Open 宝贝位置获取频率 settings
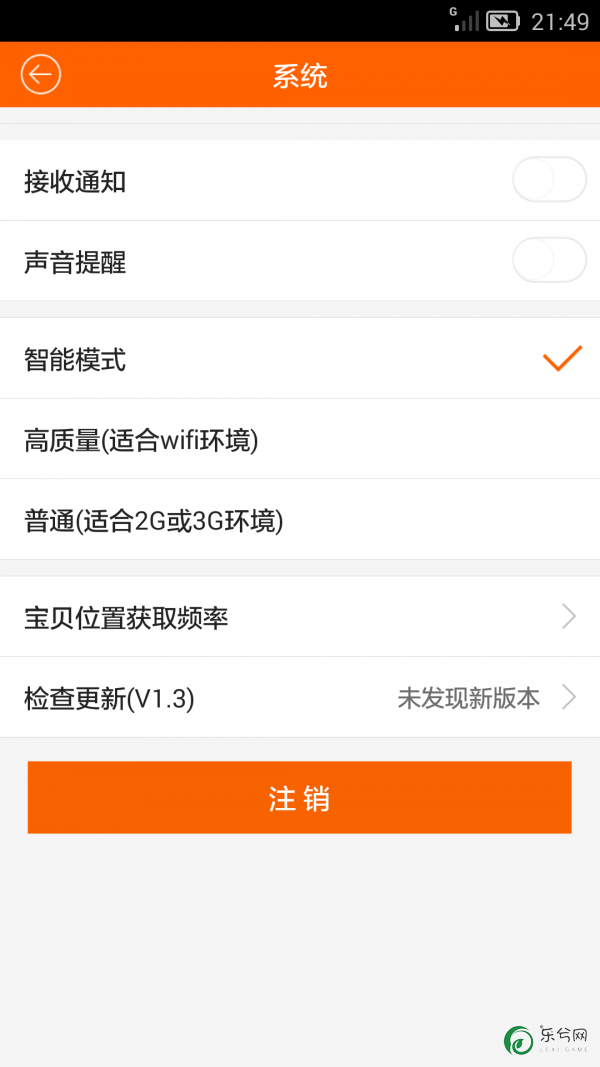This screenshot has width=600, height=1067. coord(300,617)
